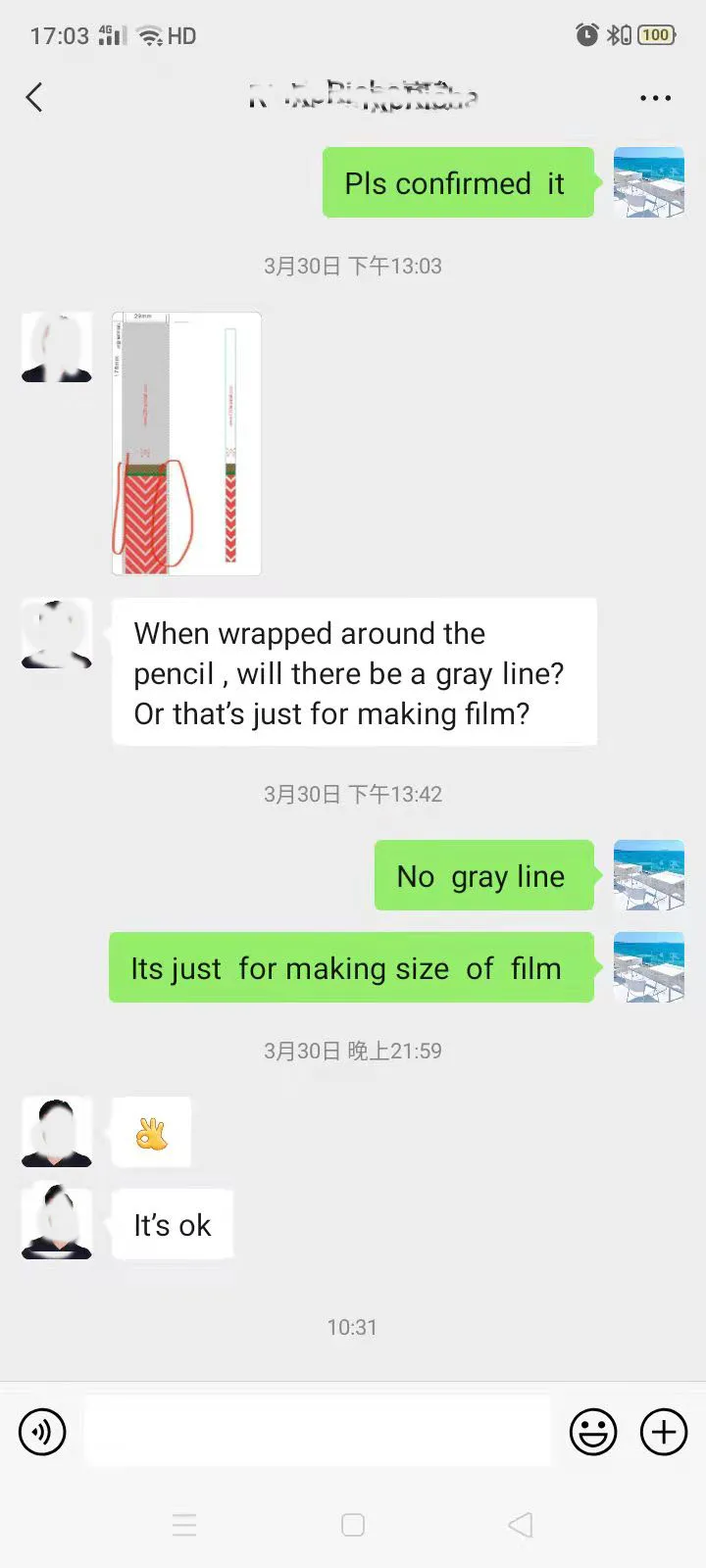View contact avatar beside "It's ok" message
706x1568 pixels.
[57, 1223]
